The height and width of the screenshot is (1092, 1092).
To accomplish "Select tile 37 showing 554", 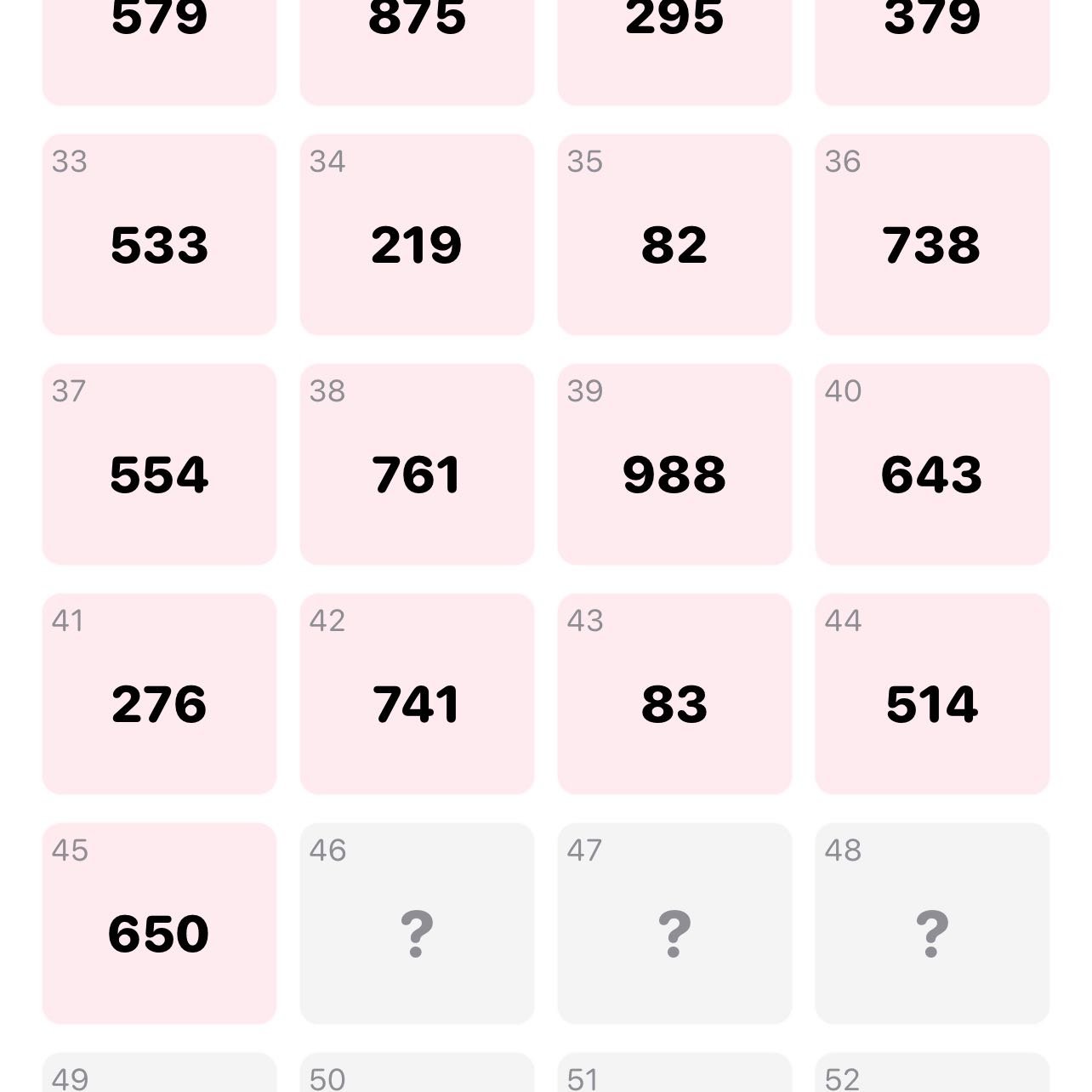I will (159, 464).
